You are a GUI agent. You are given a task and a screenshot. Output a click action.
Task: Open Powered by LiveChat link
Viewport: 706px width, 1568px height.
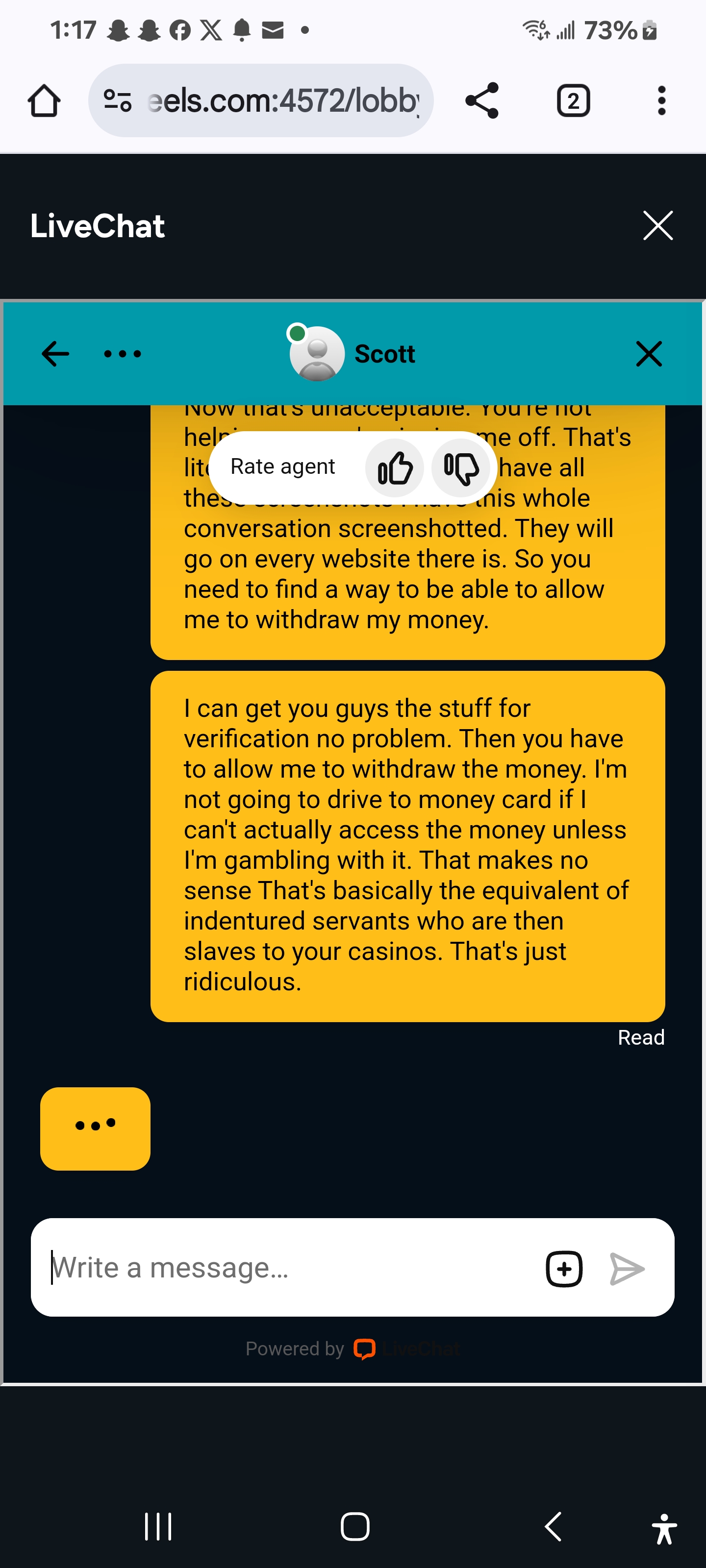tap(353, 1349)
